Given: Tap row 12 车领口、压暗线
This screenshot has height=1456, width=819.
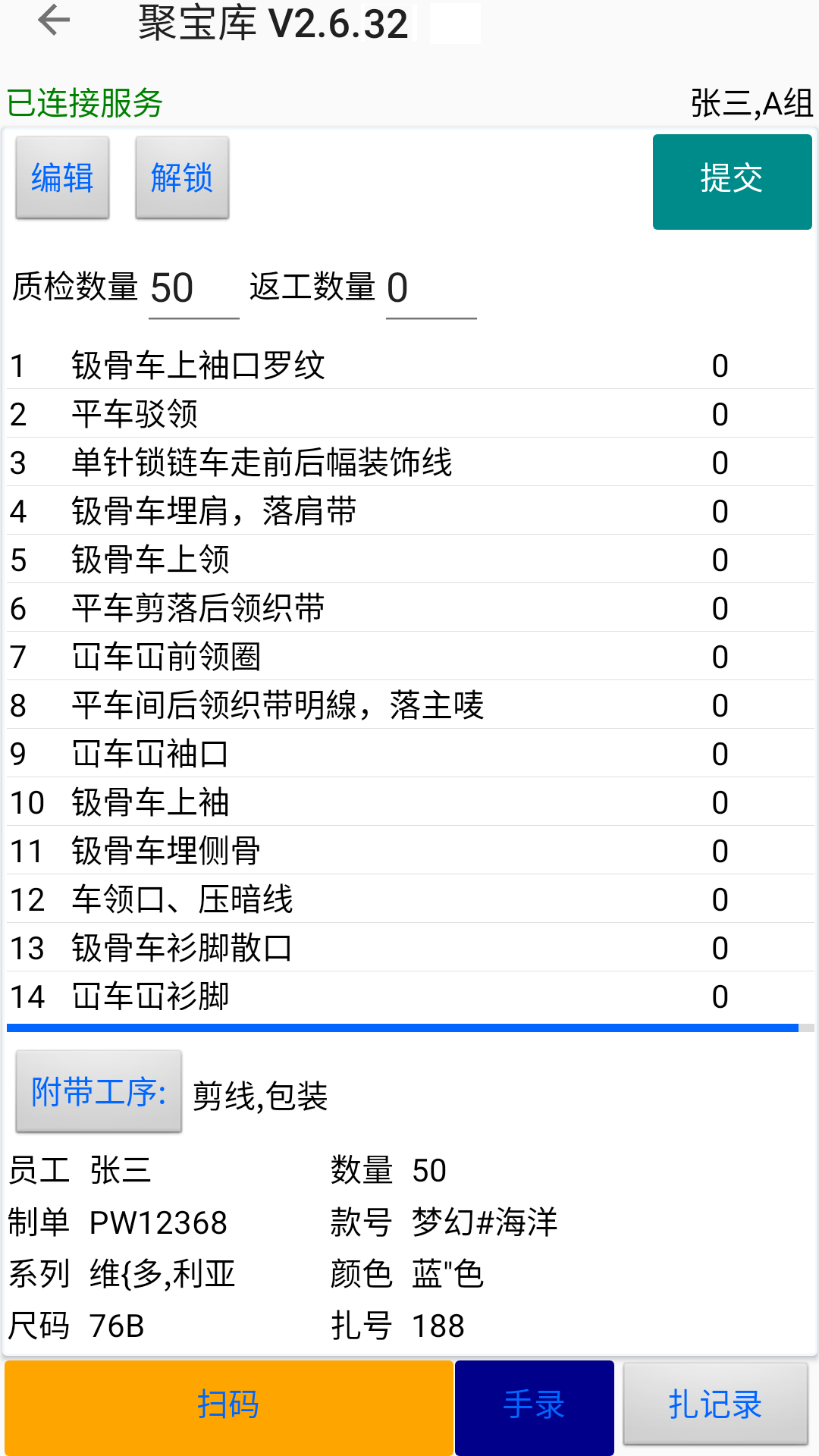Looking at the screenshot, I should click(303, 899).
